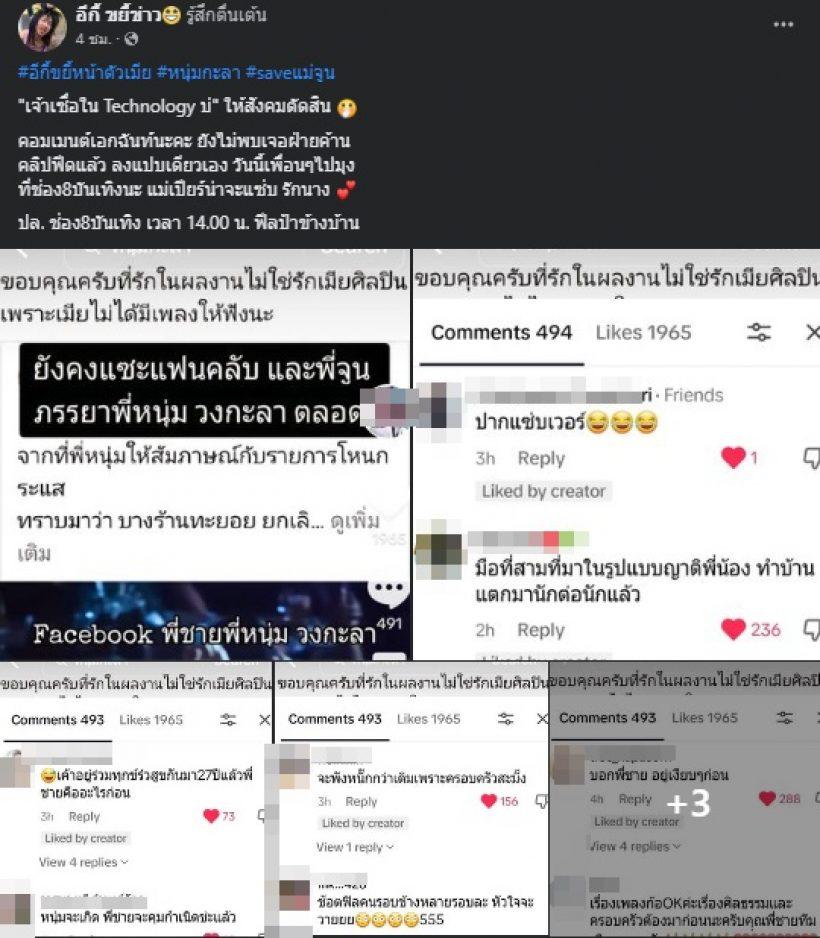Open the photo showing Comments 494
The height and width of the screenshot is (938, 820).
(x=617, y=455)
